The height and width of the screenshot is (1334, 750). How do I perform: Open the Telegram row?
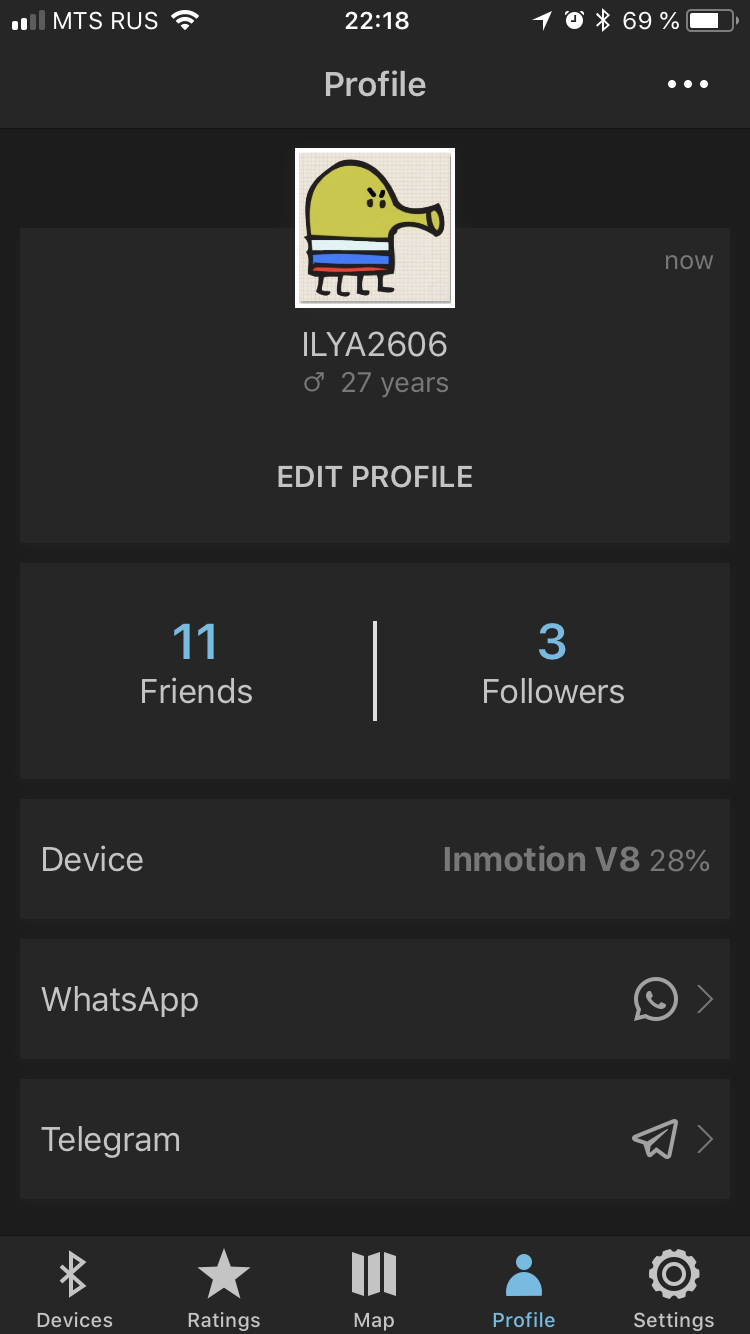point(375,1139)
